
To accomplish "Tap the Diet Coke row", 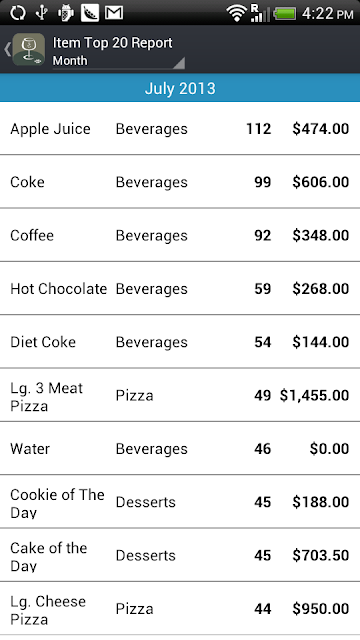I will tap(180, 342).
